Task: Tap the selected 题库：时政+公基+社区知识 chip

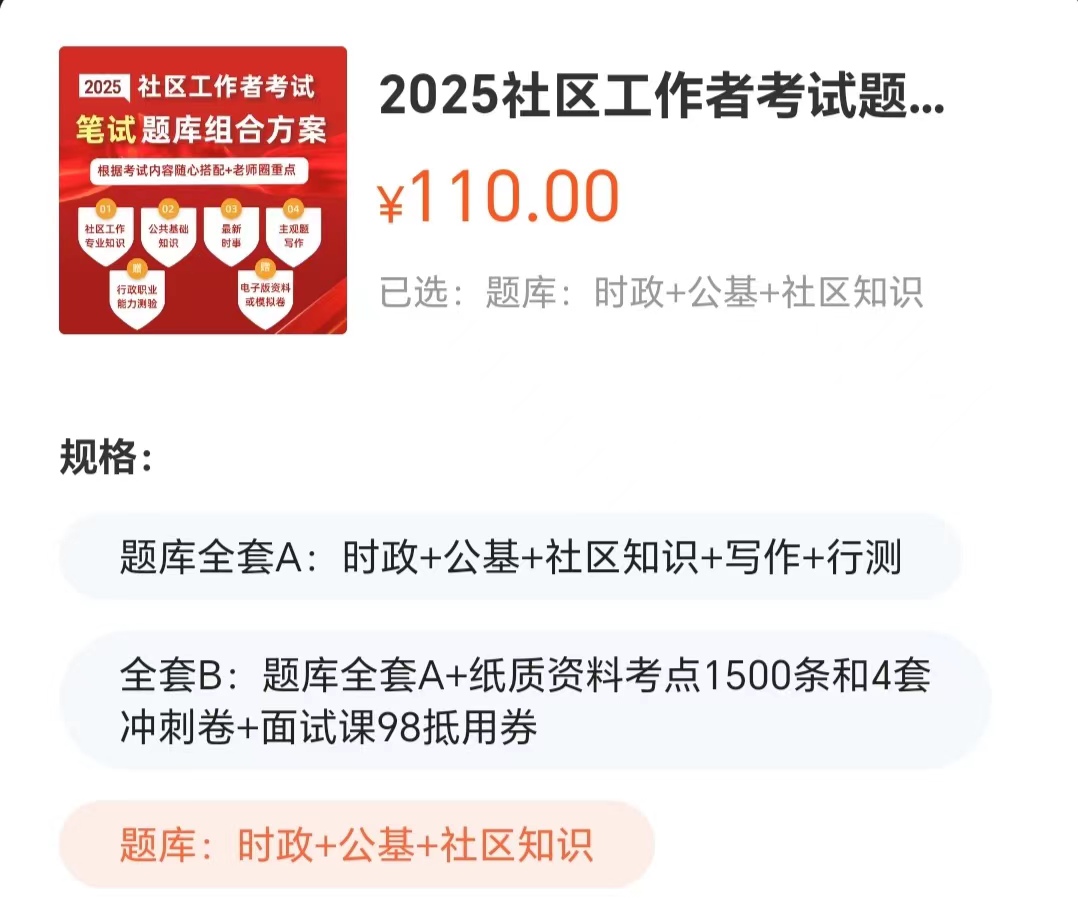Action: click(x=356, y=844)
